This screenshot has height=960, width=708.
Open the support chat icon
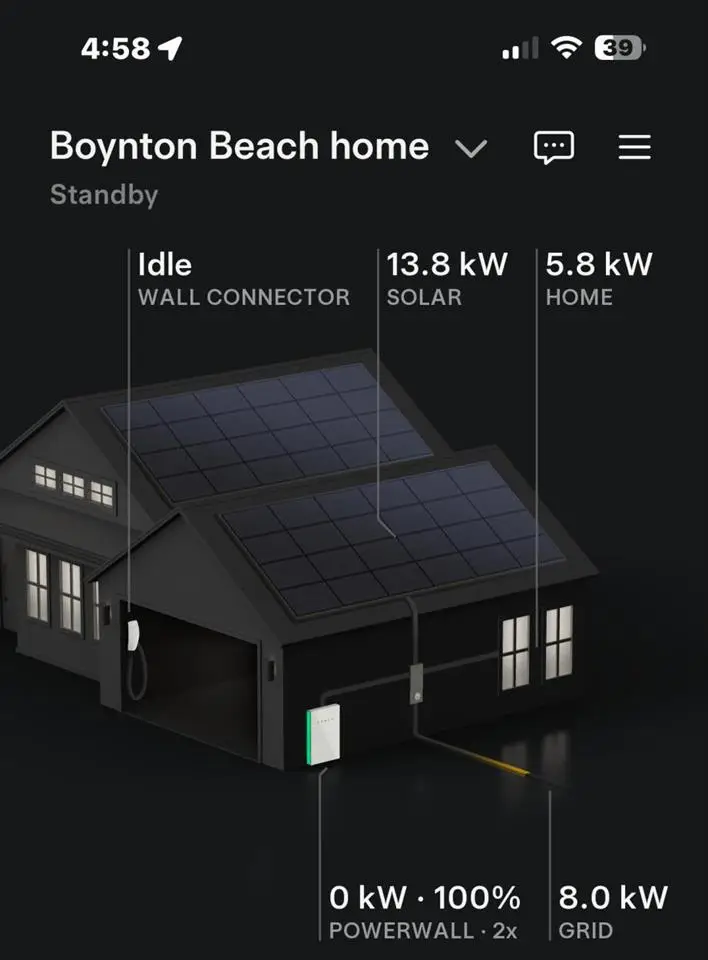click(x=554, y=148)
